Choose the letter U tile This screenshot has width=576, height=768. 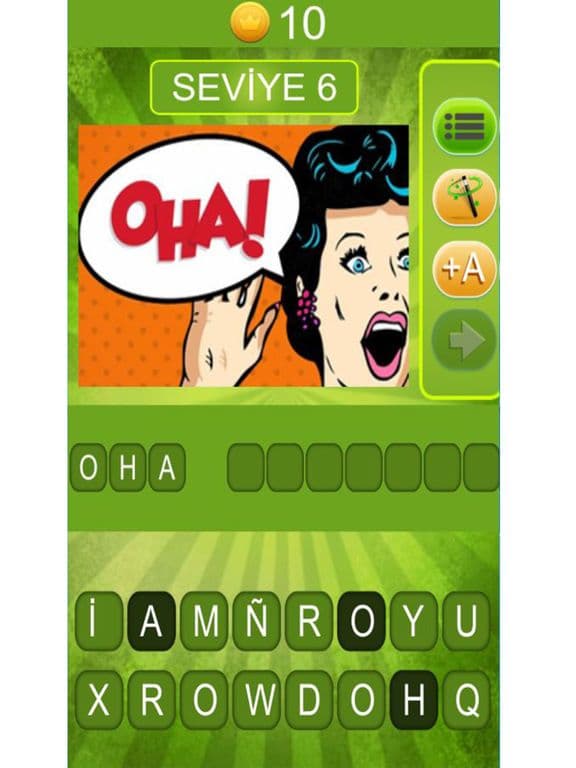tap(466, 621)
